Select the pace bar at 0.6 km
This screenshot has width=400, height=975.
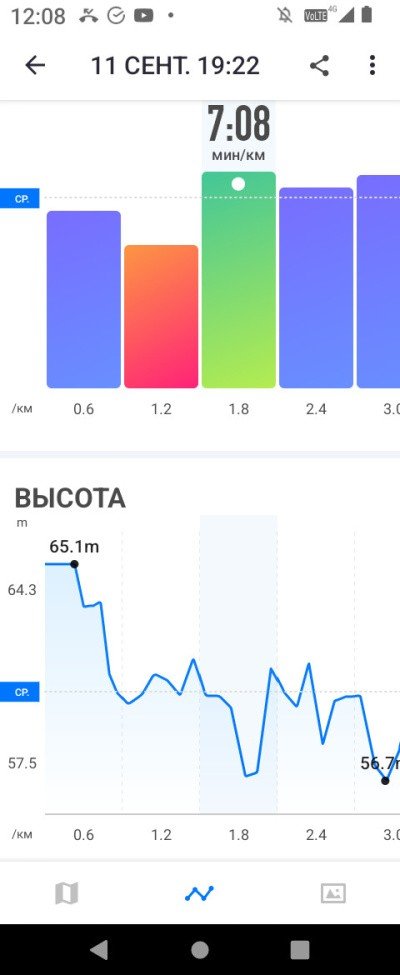tap(83, 299)
